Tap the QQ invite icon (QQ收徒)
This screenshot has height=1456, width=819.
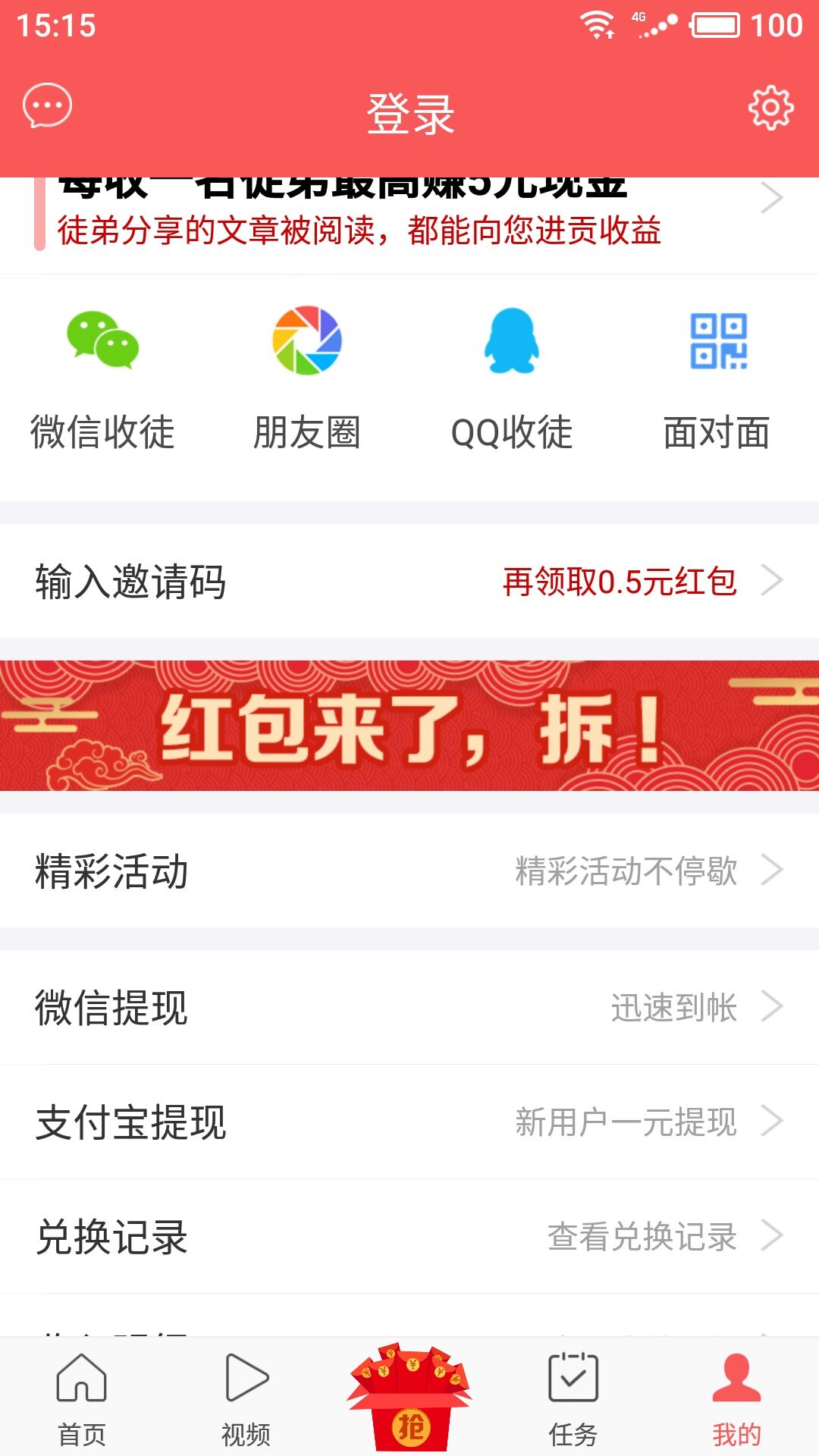pos(512,341)
